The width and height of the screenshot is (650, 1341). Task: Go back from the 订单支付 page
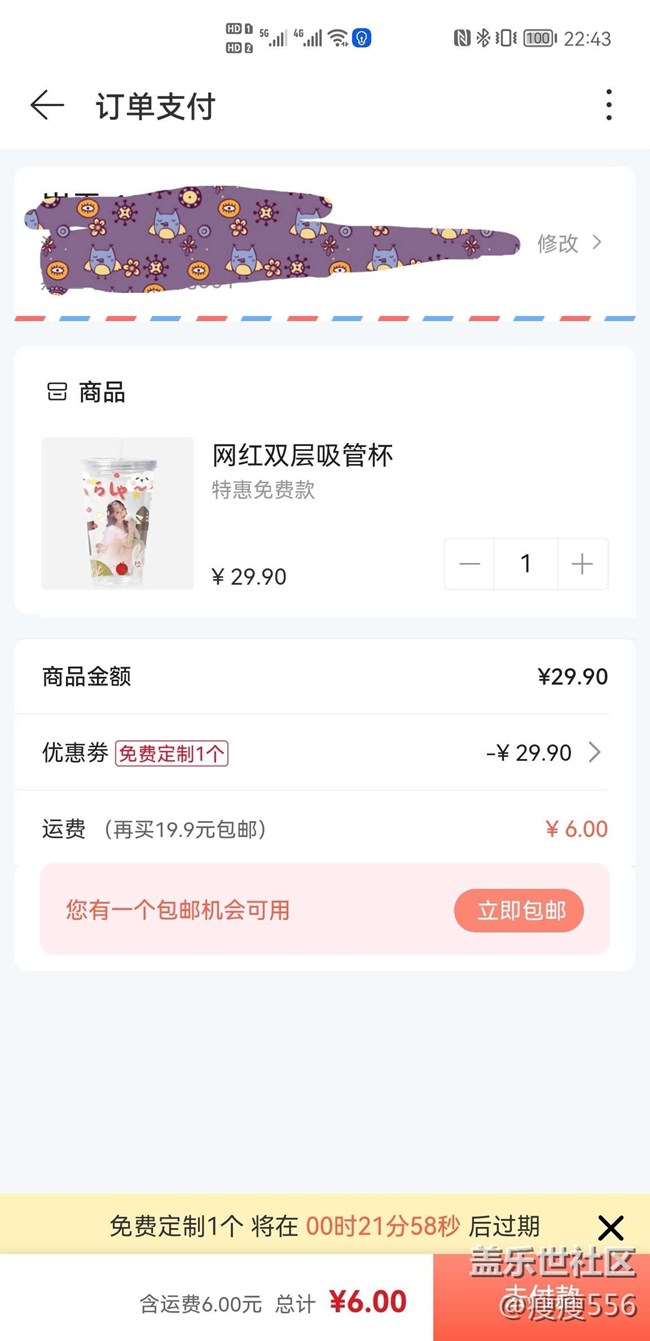pos(47,105)
